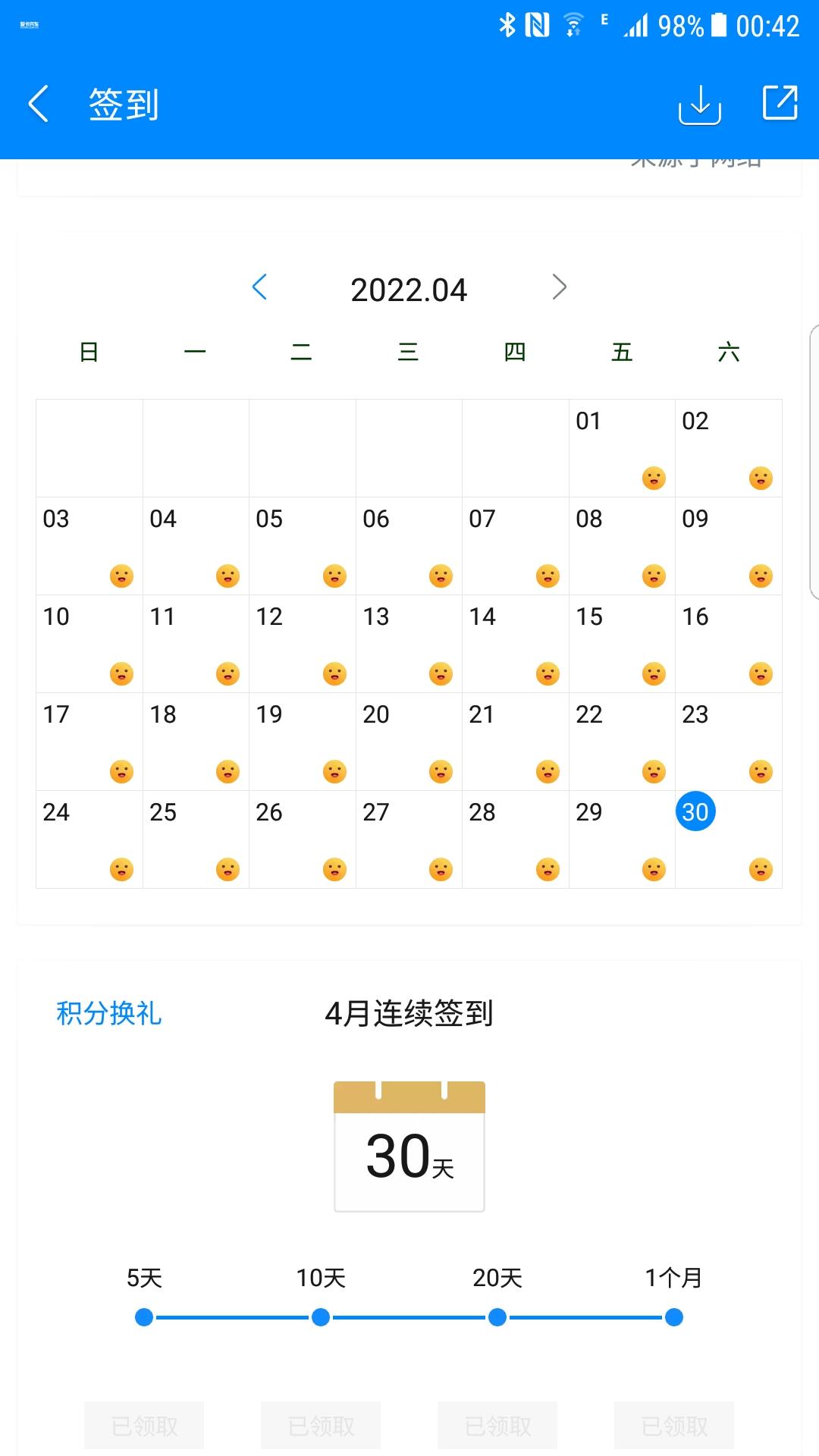Tap the 已领取 button under 5天
Screen dimensions: 819x1456
tap(144, 1426)
